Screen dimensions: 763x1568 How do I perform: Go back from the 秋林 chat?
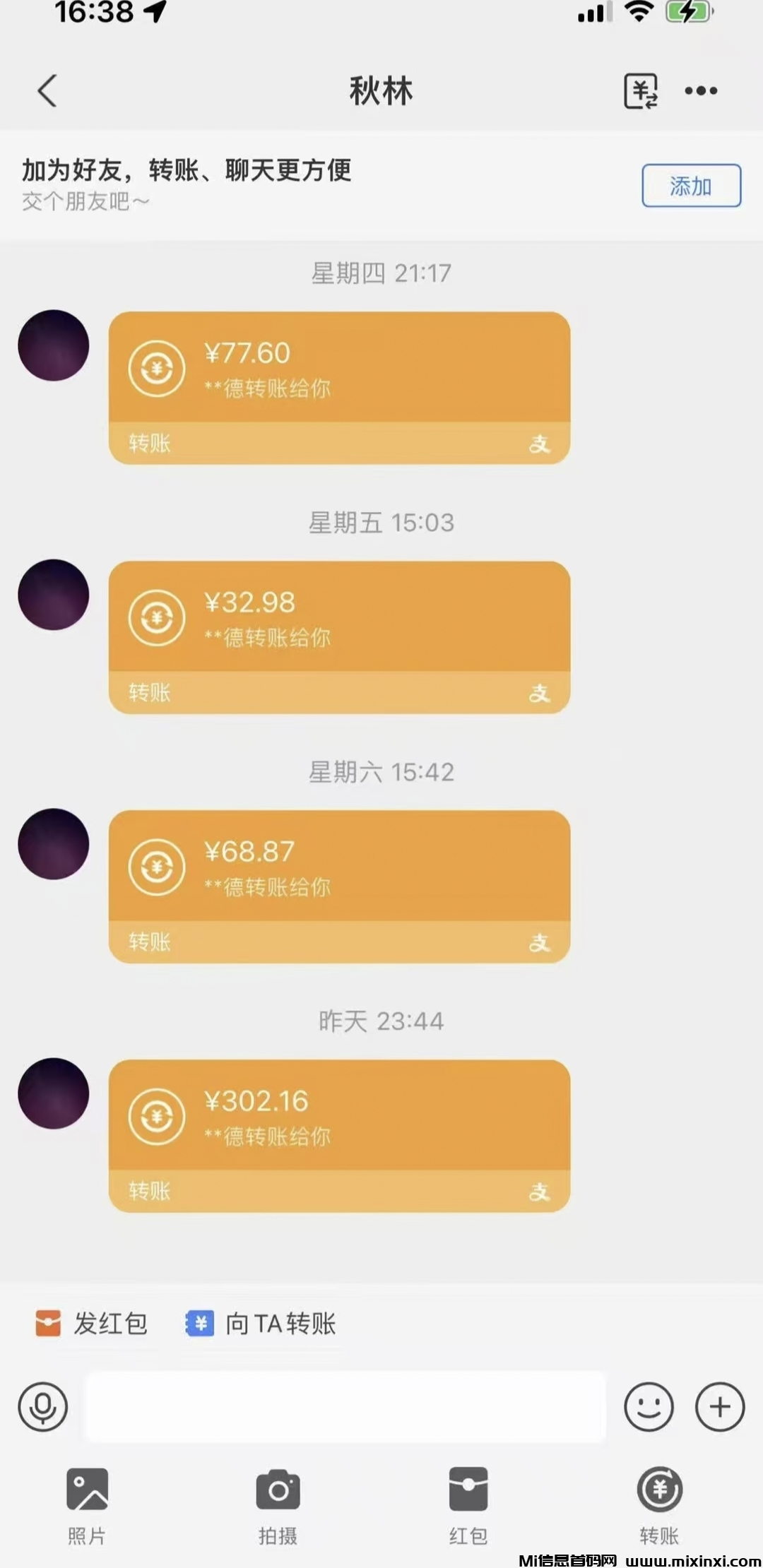pyautogui.click(x=47, y=91)
